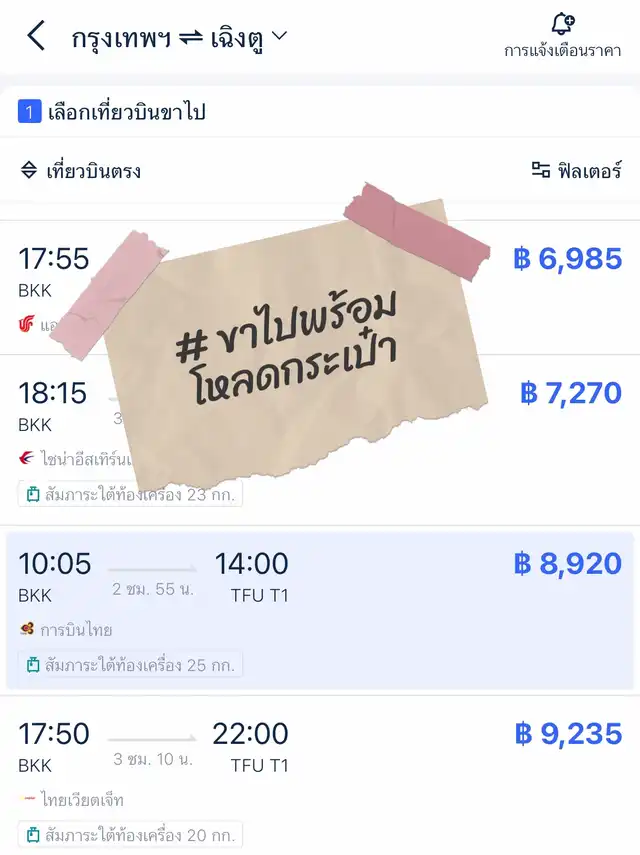
Task: Select the 17:55 flight priced ฿6,985
Action: [x=566, y=260]
